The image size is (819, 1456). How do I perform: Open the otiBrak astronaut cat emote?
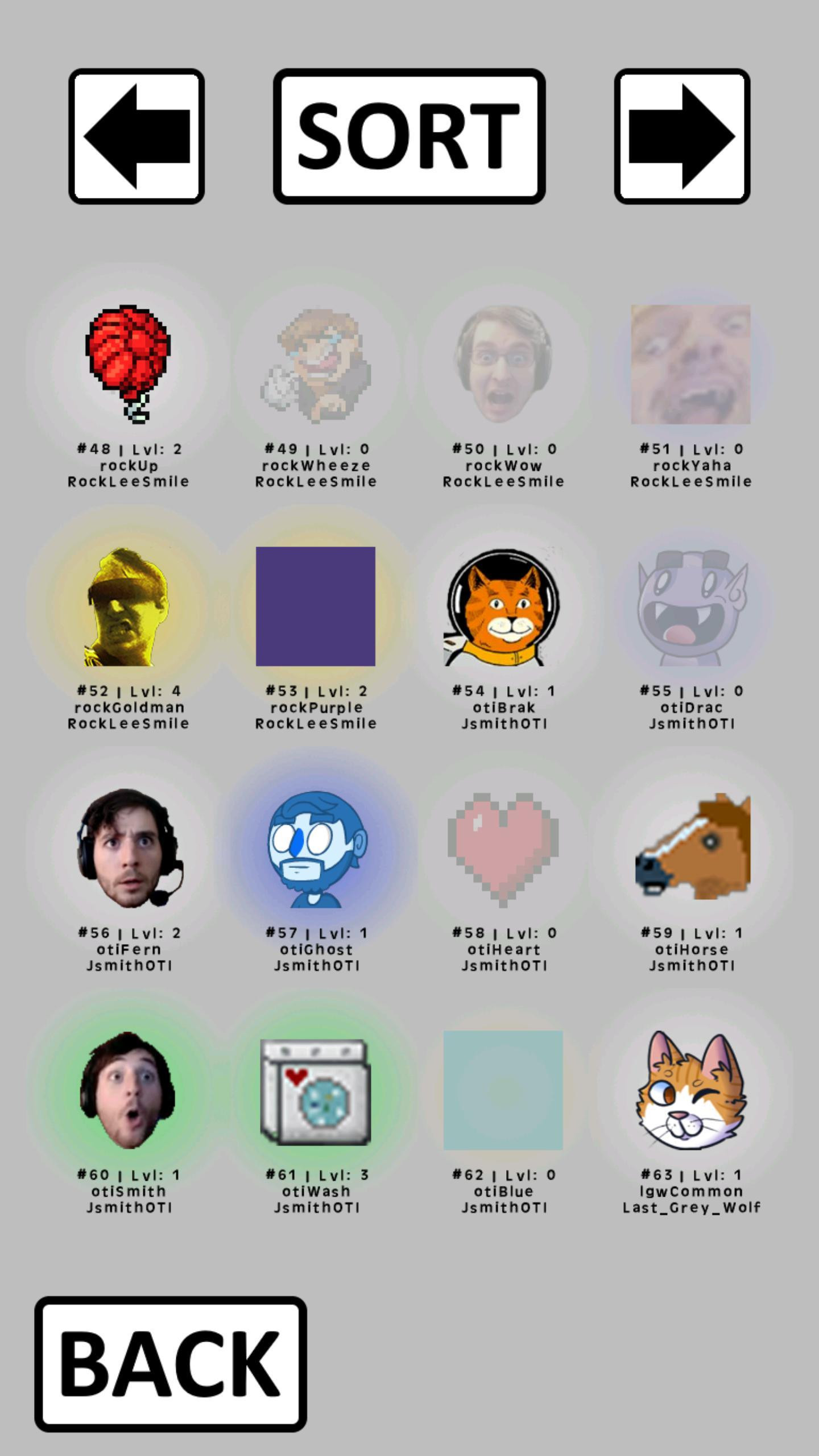pyautogui.click(x=503, y=606)
